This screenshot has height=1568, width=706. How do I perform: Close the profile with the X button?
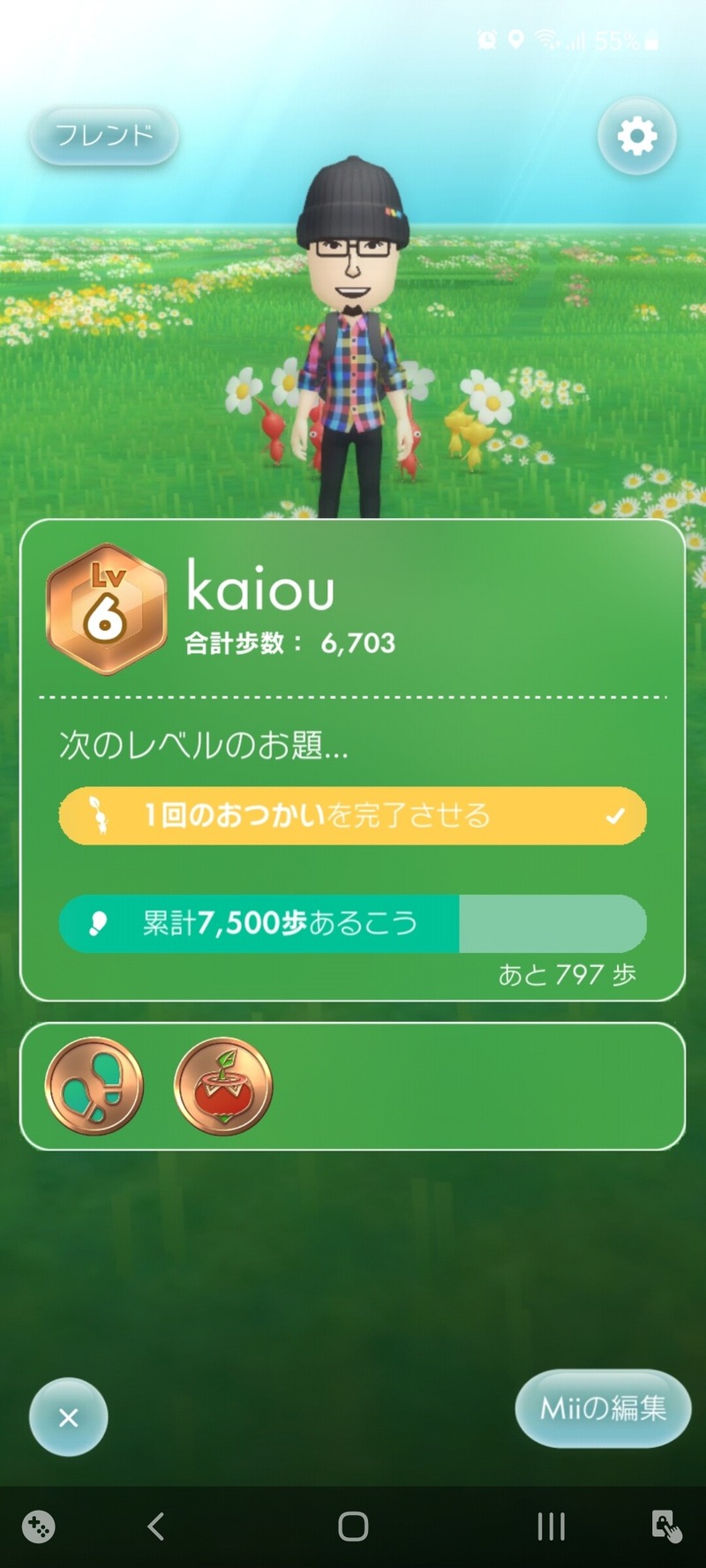(69, 1417)
